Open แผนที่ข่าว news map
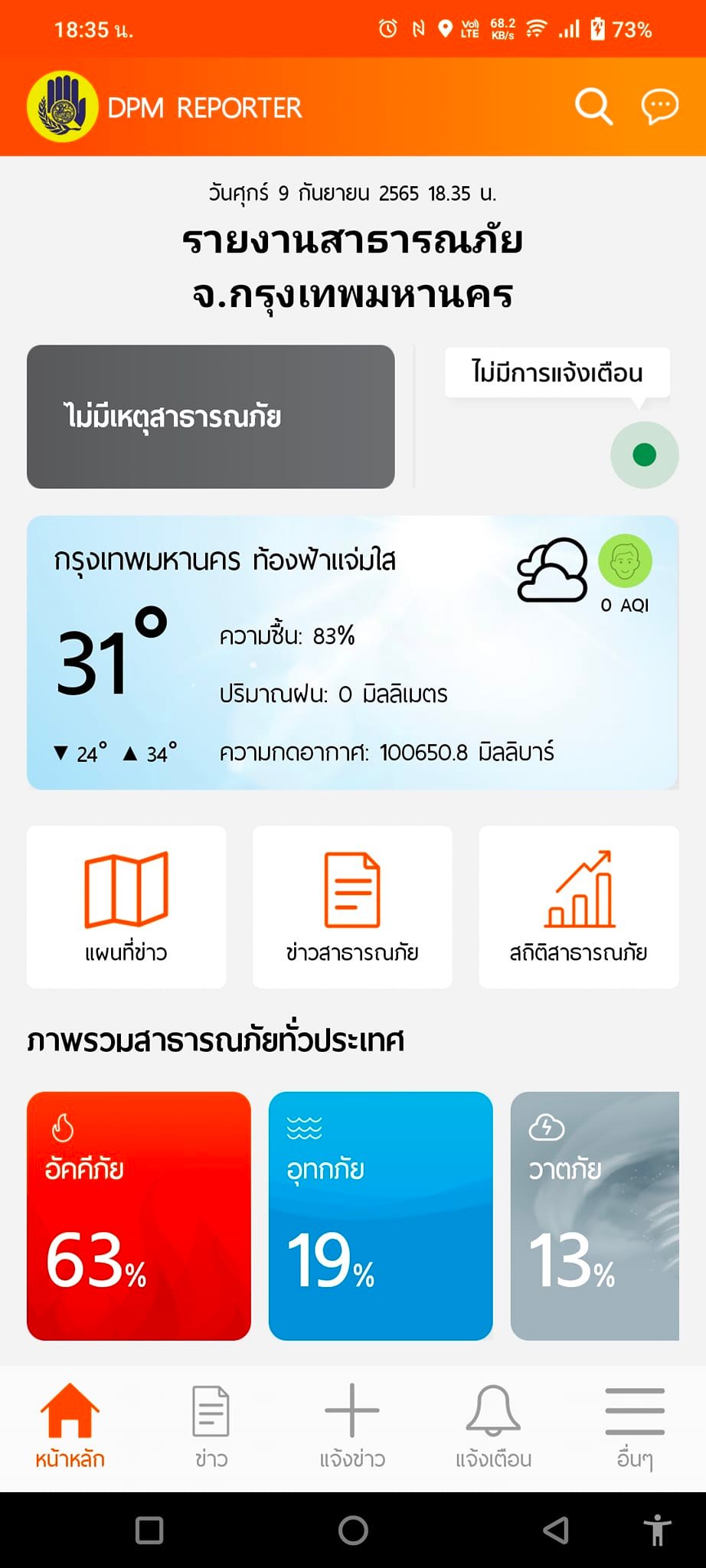The image size is (706, 1568). (126, 906)
